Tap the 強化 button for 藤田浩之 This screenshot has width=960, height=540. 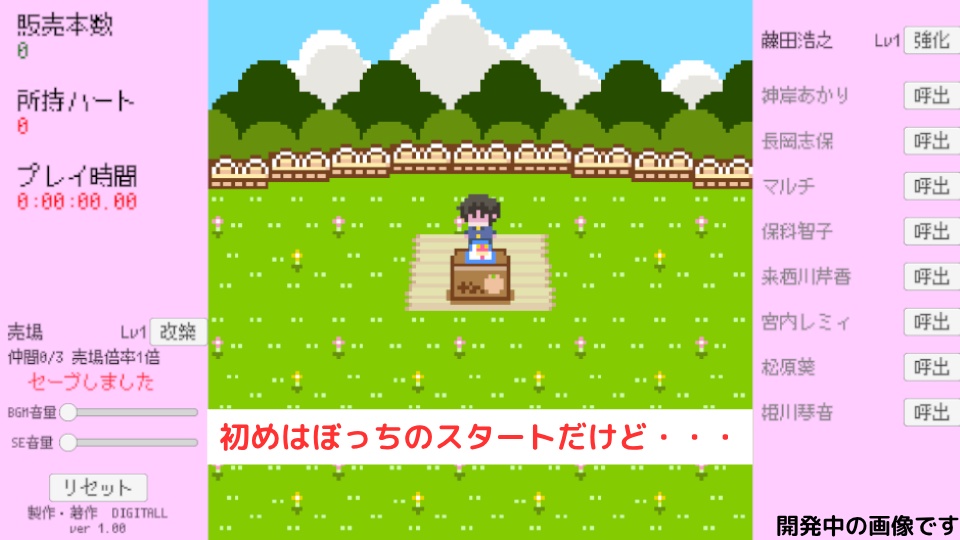click(x=930, y=41)
